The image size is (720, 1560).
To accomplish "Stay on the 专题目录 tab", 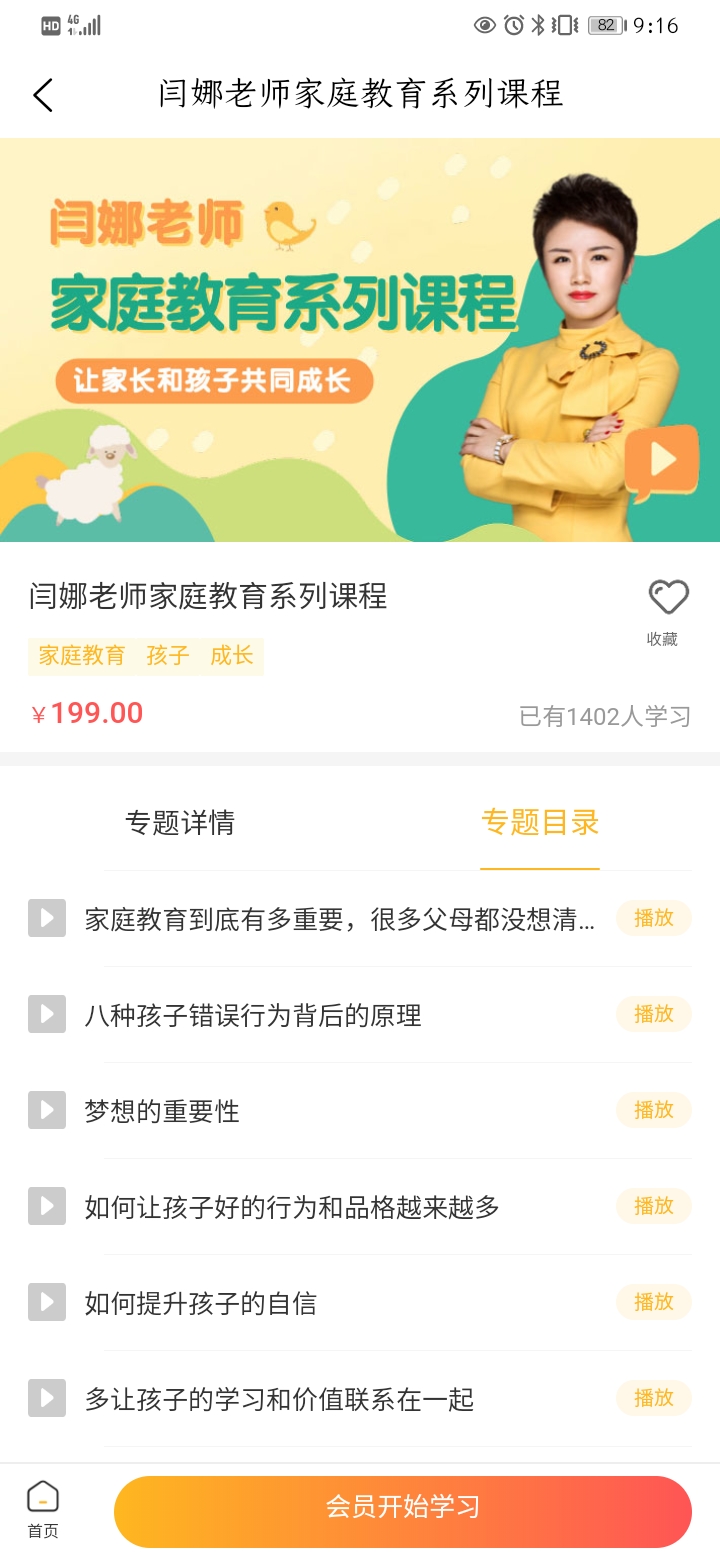I will click(540, 822).
